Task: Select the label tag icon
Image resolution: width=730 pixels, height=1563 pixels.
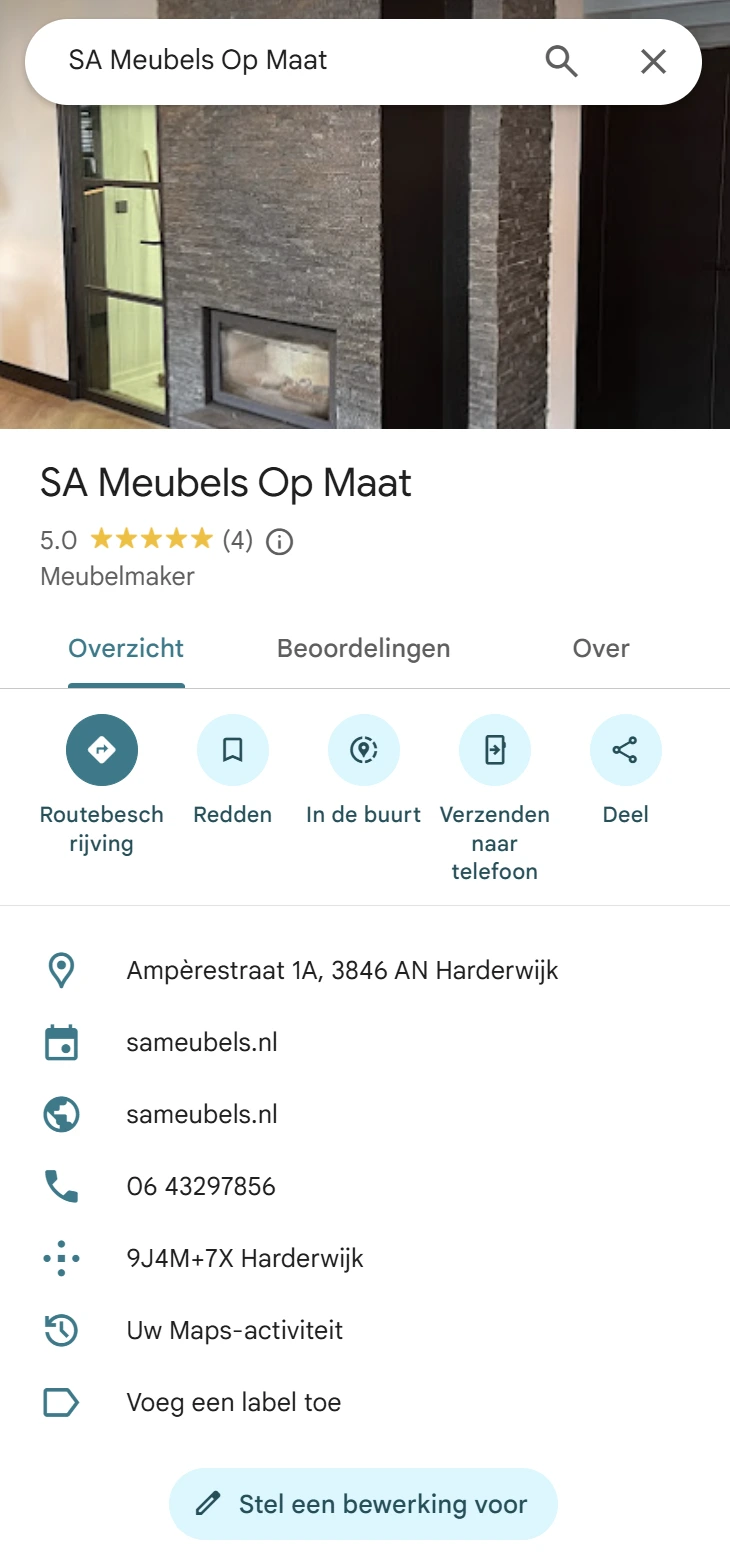Action: 62,1402
